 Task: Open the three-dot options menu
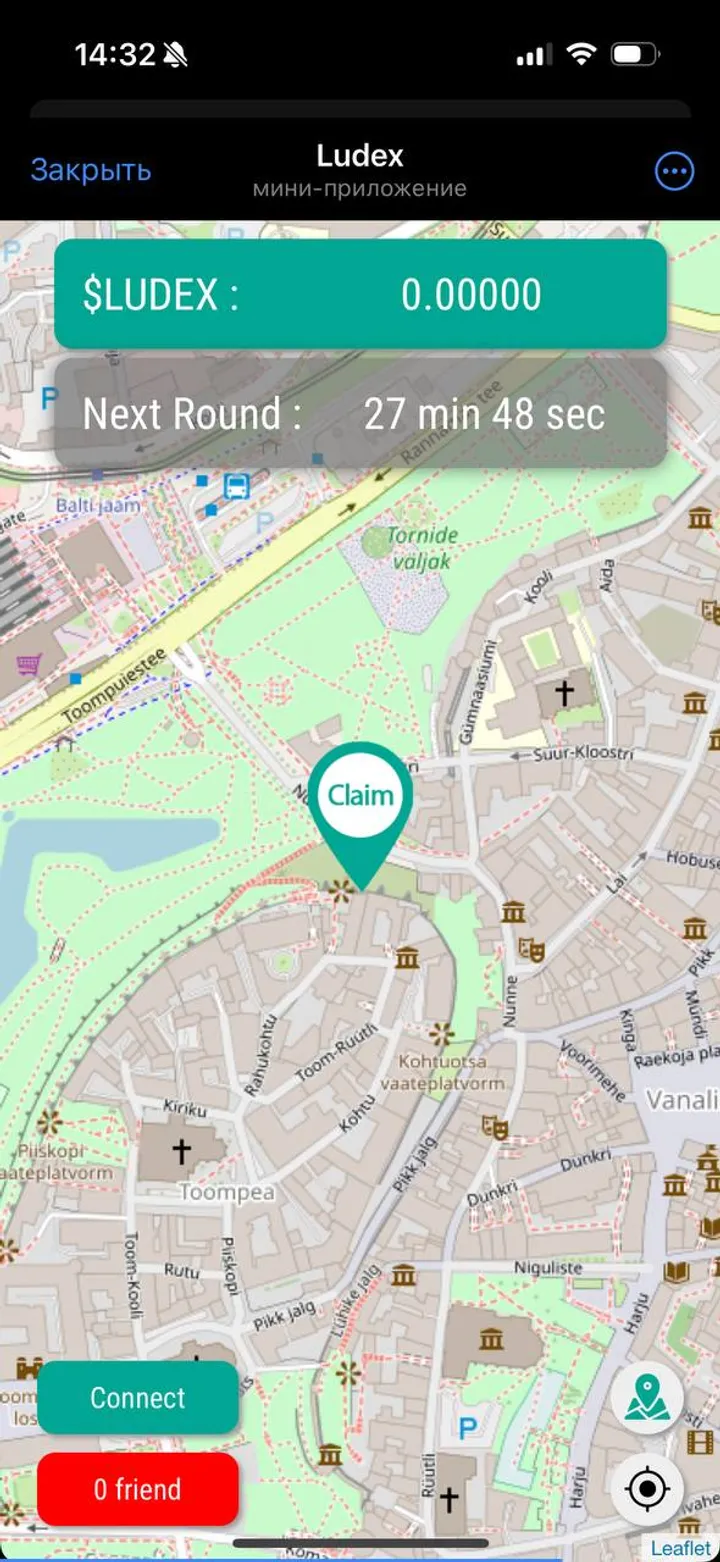pyautogui.click(x=674, y=171)
